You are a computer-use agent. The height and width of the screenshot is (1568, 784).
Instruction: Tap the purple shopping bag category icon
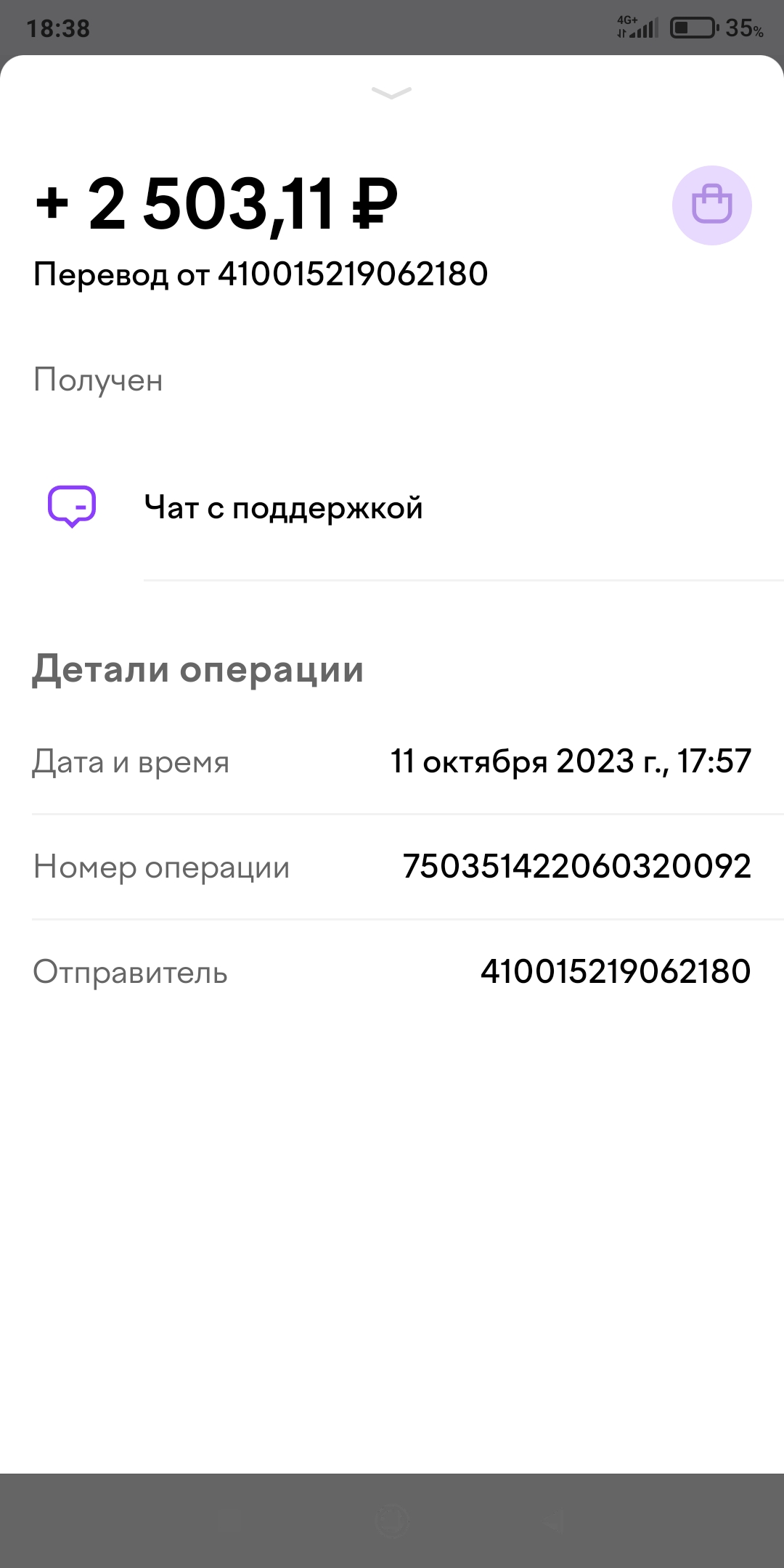point(711,205)
